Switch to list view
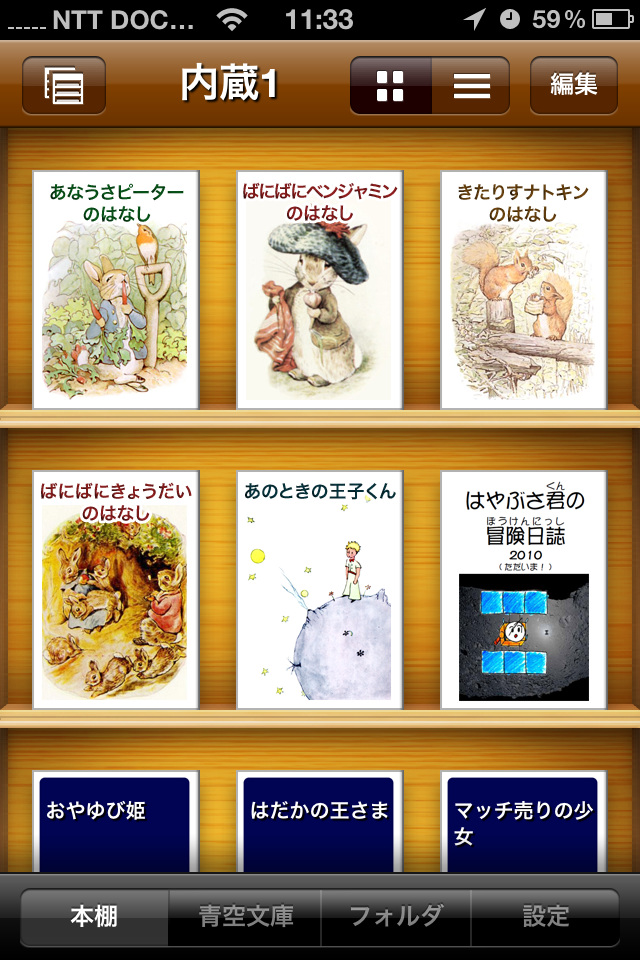 click(471, 86)
